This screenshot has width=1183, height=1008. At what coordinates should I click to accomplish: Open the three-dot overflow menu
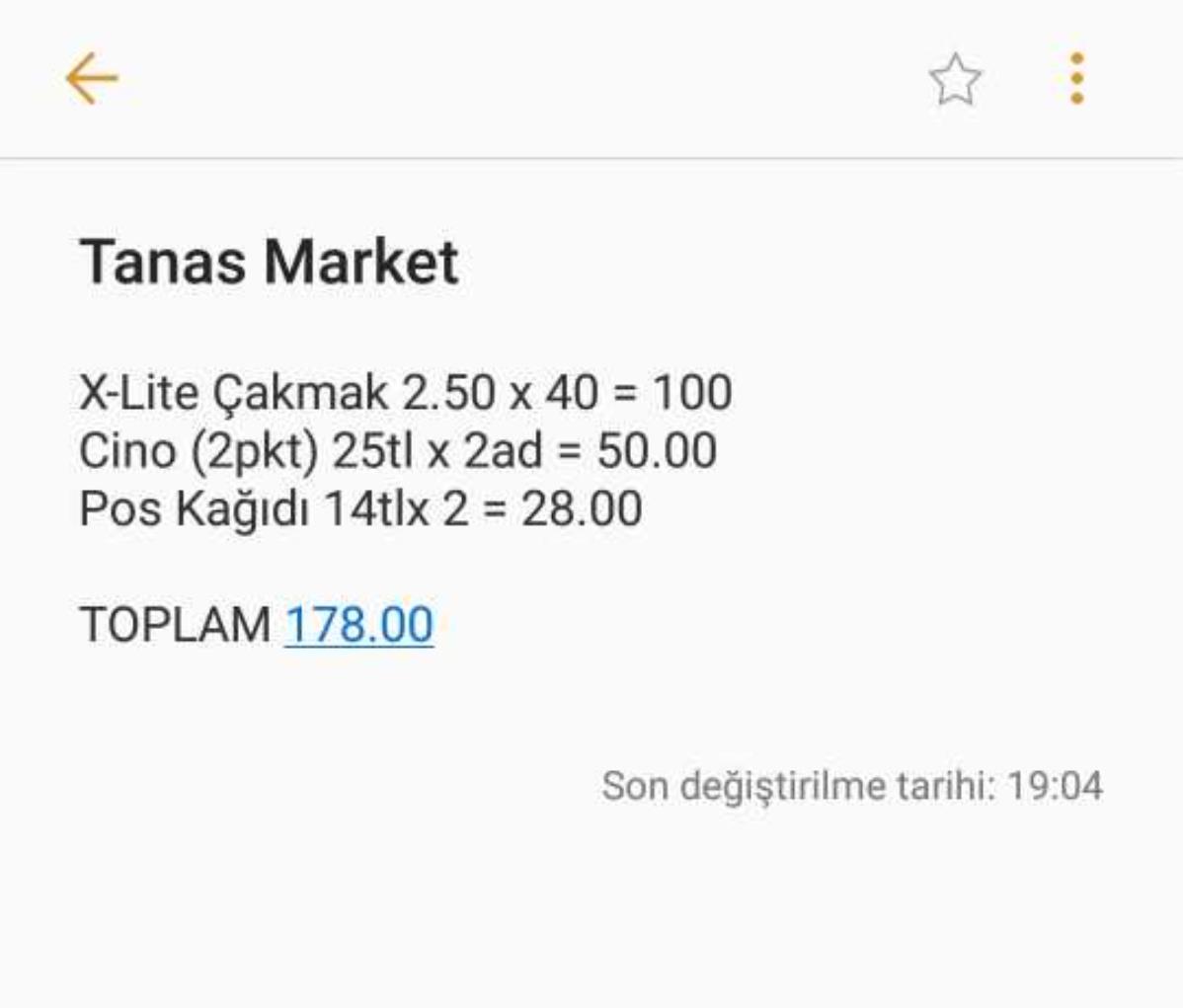pos(1076,78)
